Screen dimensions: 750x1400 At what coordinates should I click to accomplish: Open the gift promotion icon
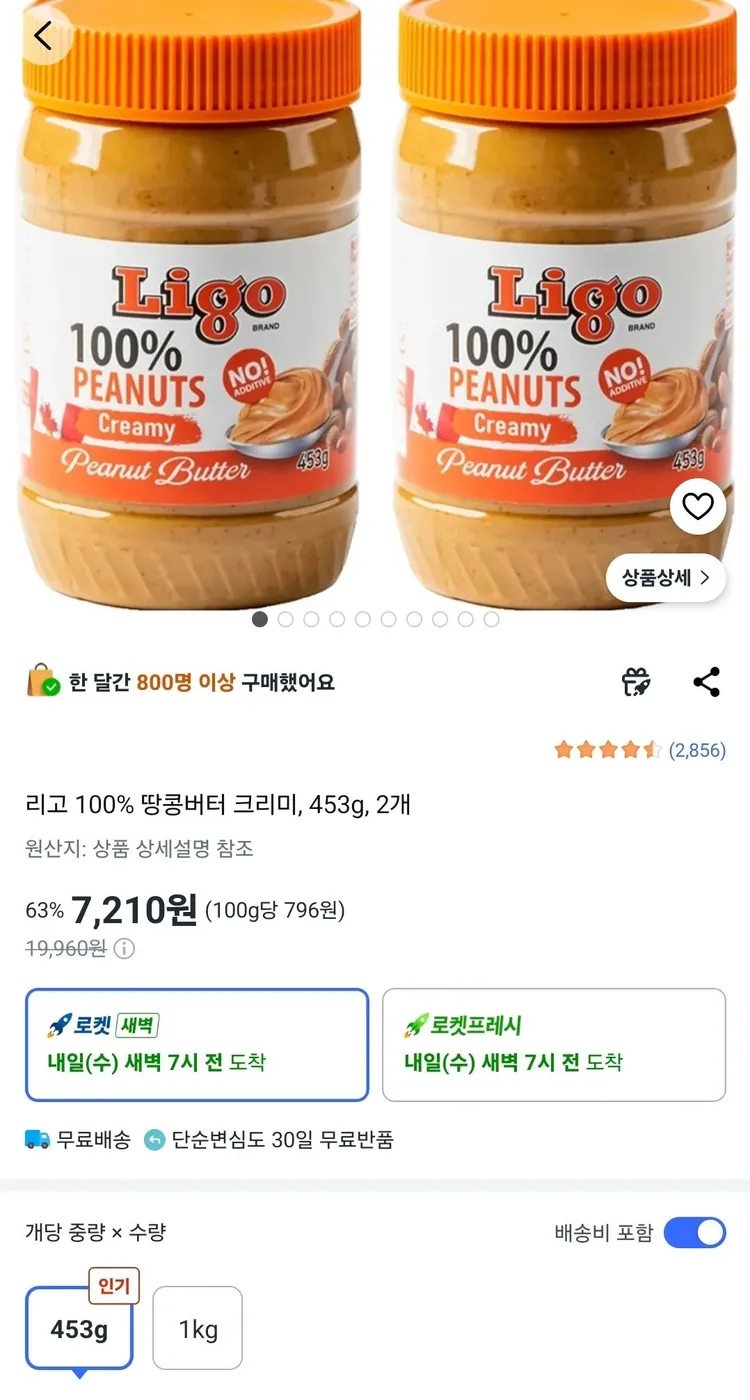click(637, 682)
